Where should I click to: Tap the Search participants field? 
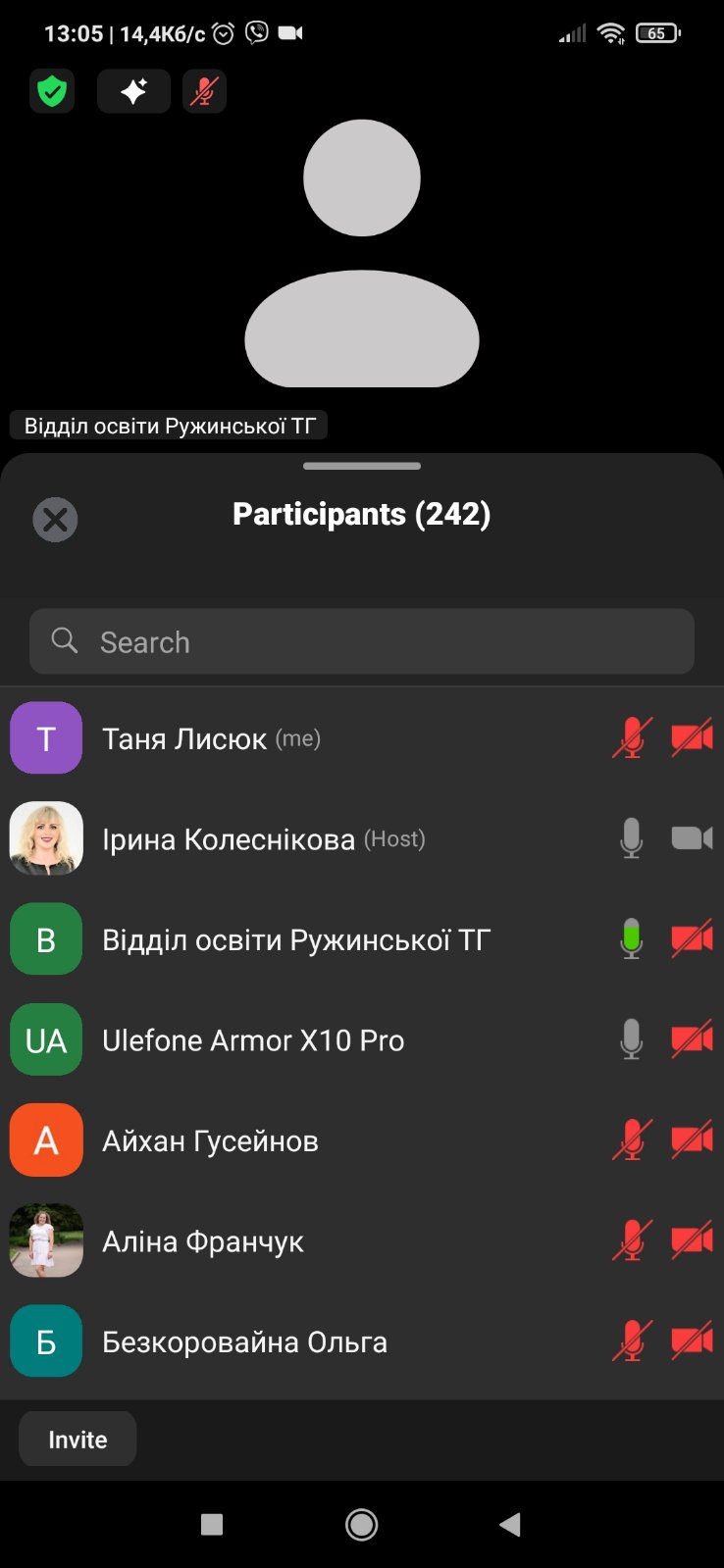362,641
